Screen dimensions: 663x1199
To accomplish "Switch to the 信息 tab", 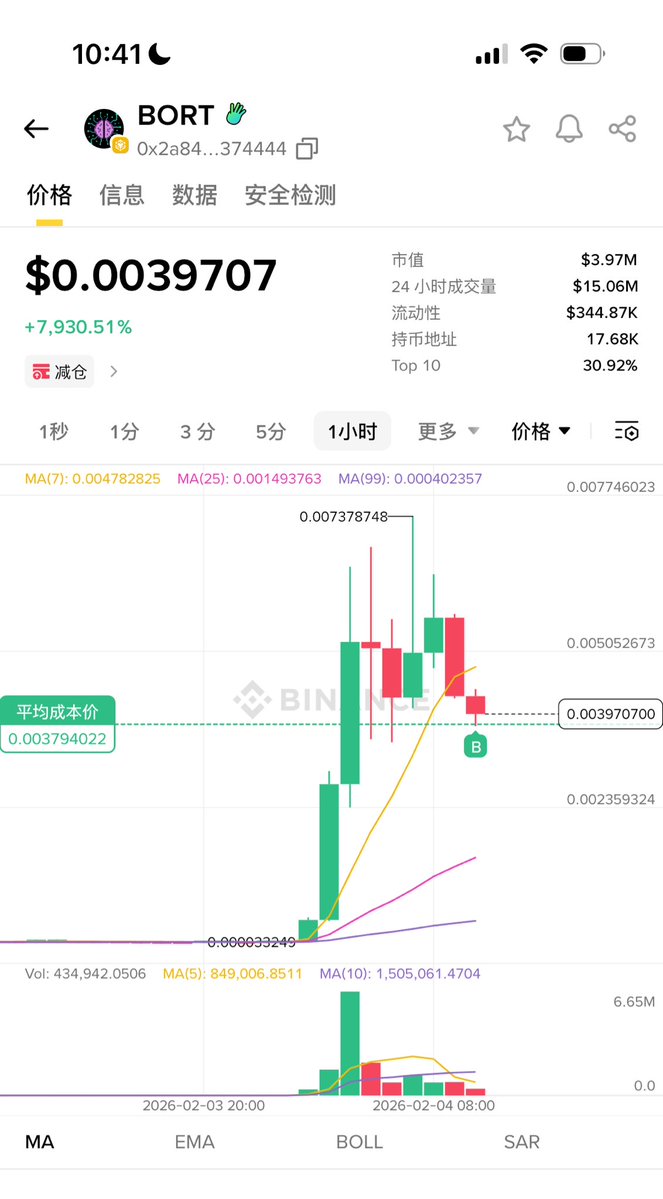I will (122, 195).
